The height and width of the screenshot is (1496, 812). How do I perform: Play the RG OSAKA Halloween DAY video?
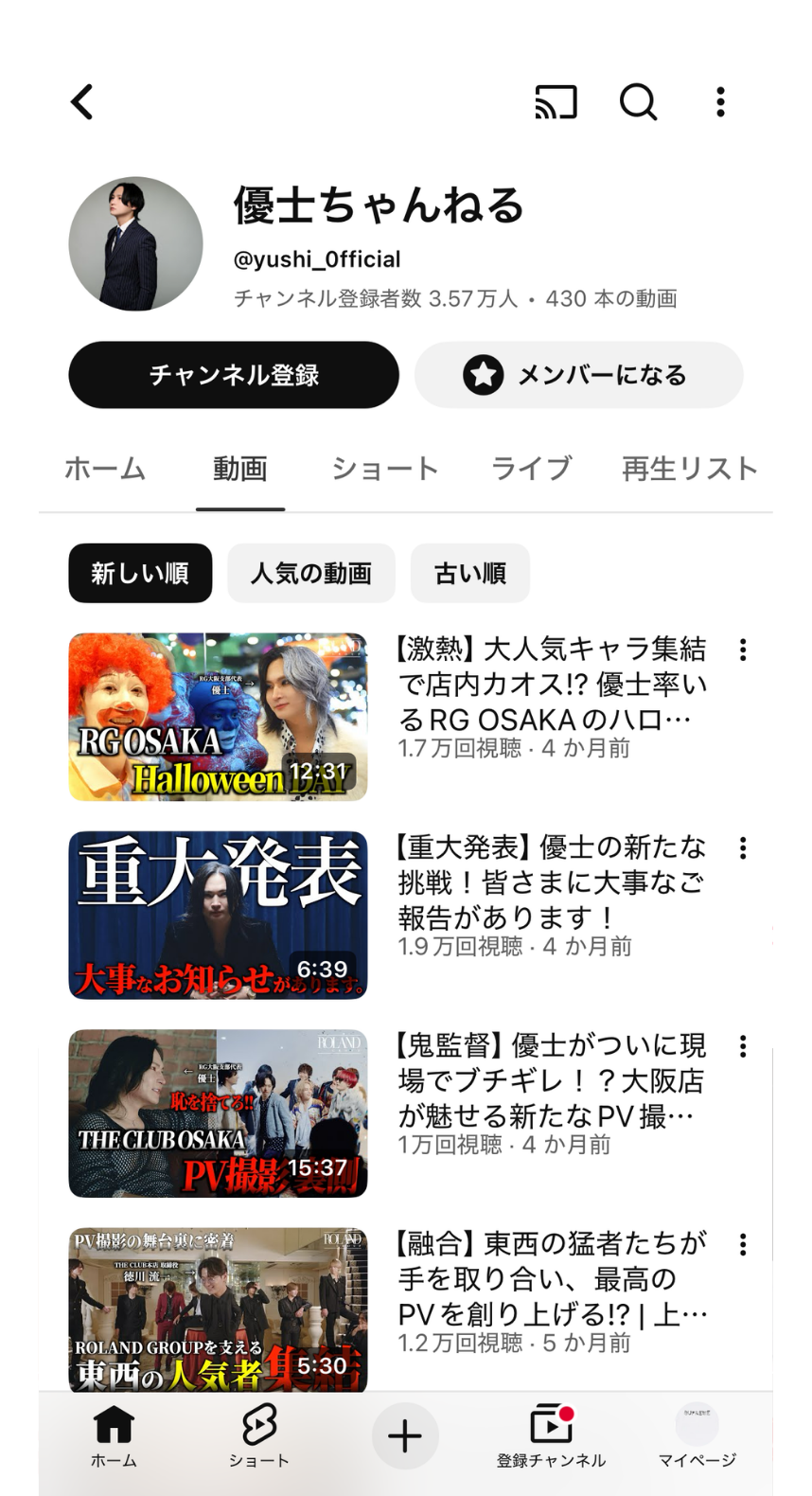tap(218, 717)
